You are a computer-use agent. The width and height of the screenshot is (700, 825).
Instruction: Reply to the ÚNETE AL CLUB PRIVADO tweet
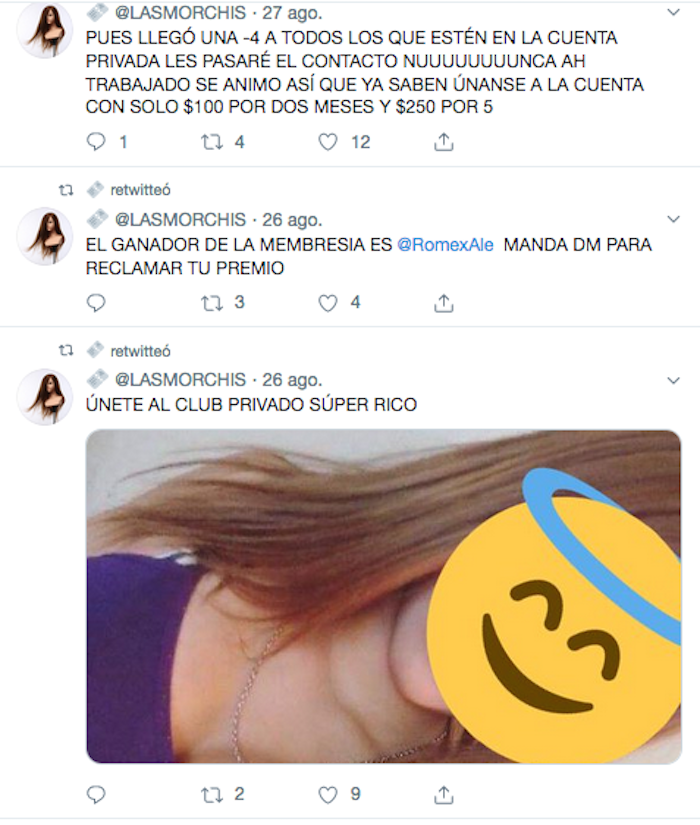point(96,795)
